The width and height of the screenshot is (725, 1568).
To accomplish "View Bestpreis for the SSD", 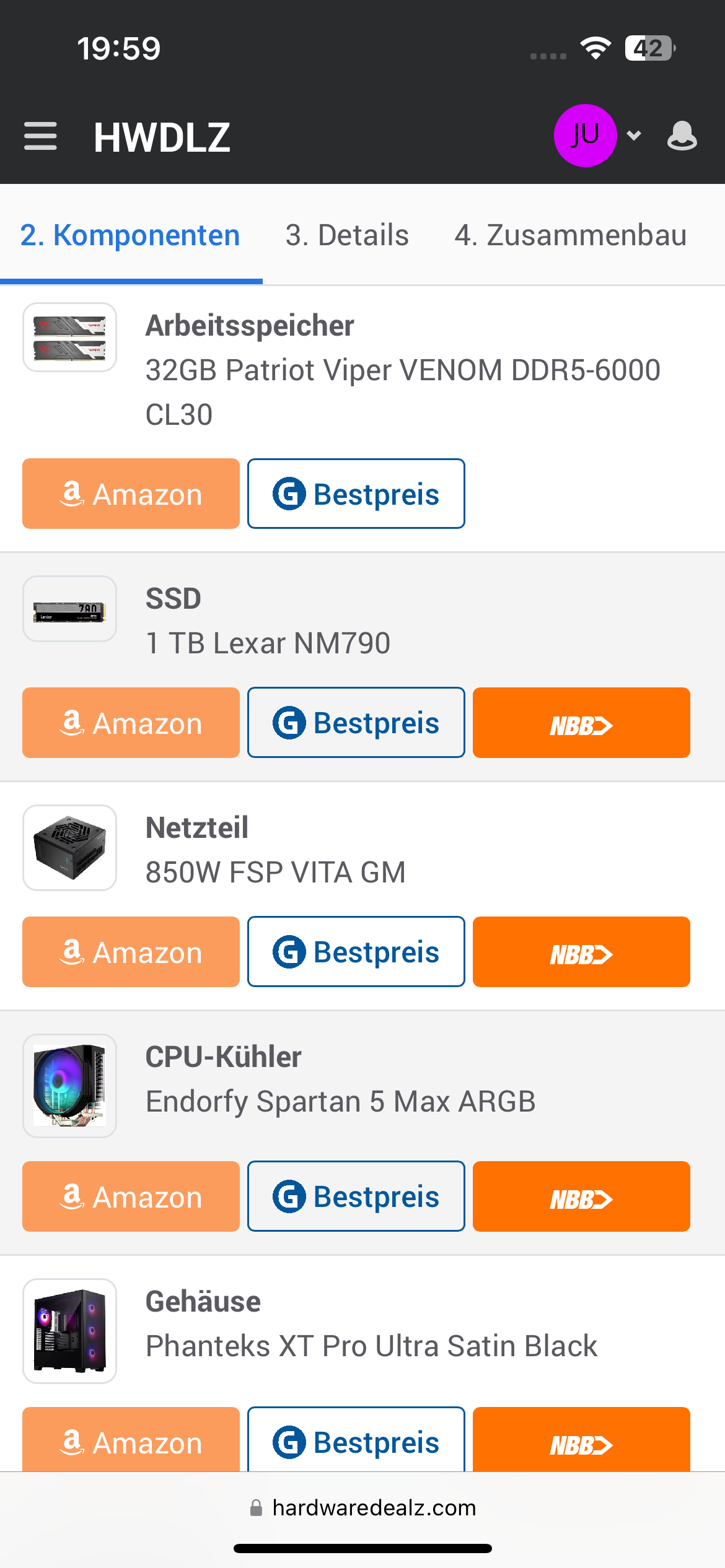I will point(356,723).
